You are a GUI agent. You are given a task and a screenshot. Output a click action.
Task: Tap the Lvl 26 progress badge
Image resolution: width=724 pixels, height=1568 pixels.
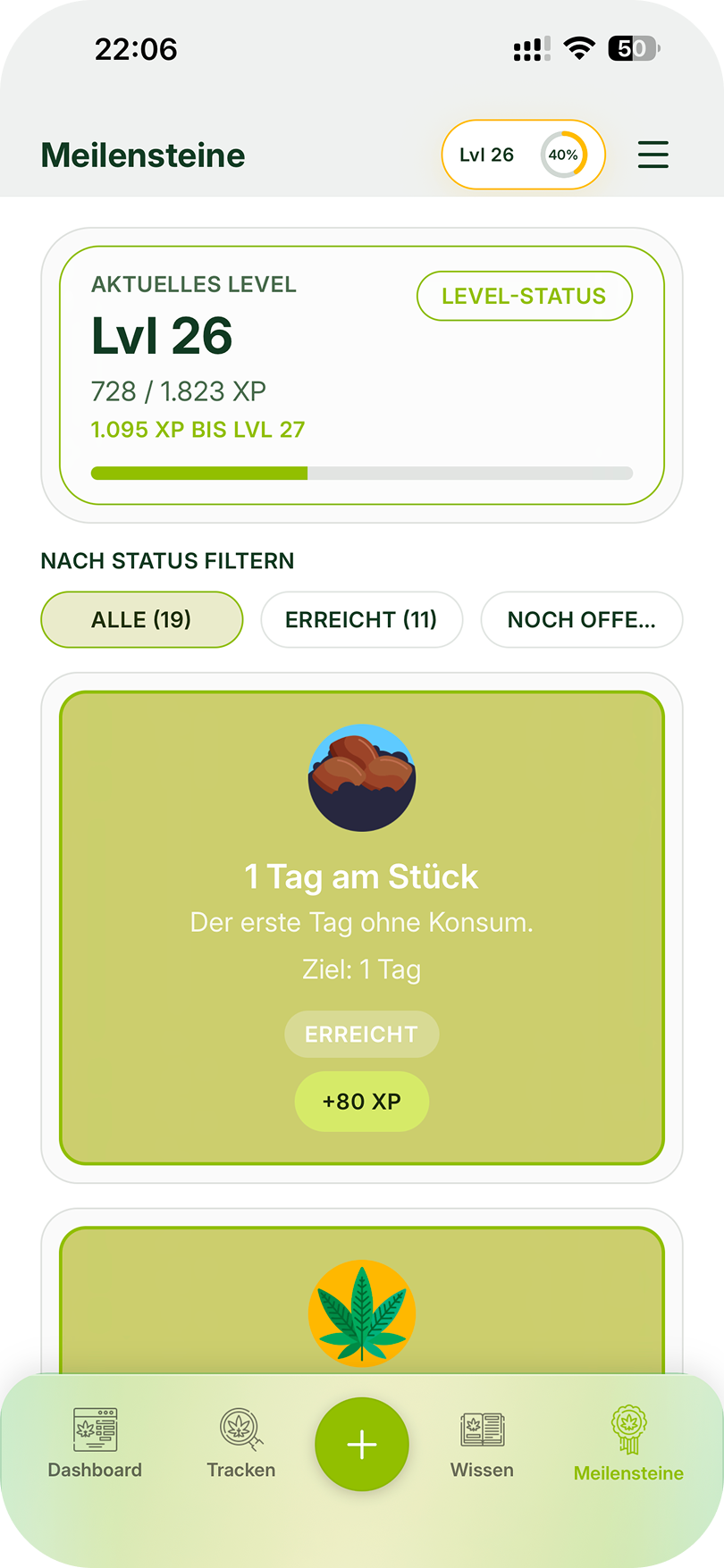523,155
